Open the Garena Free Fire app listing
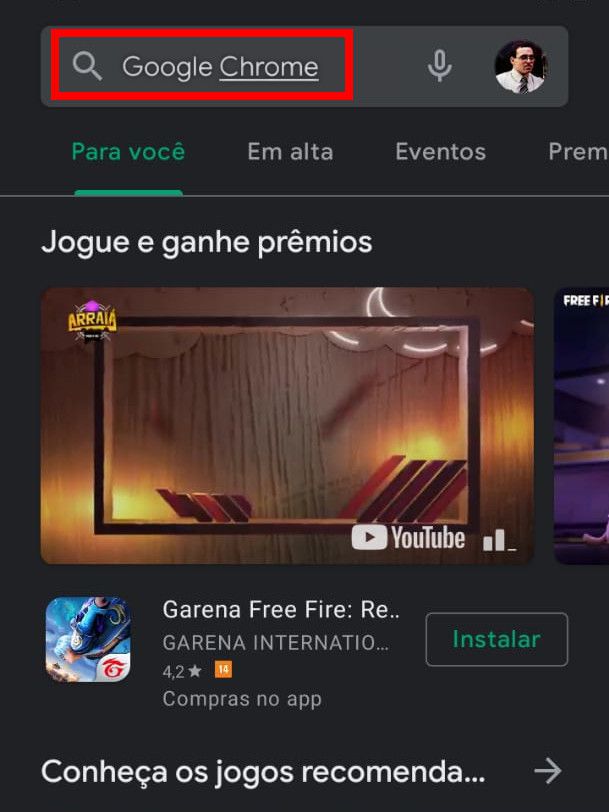This screenshot has height=812, width=609. click(x=280, y=640)
